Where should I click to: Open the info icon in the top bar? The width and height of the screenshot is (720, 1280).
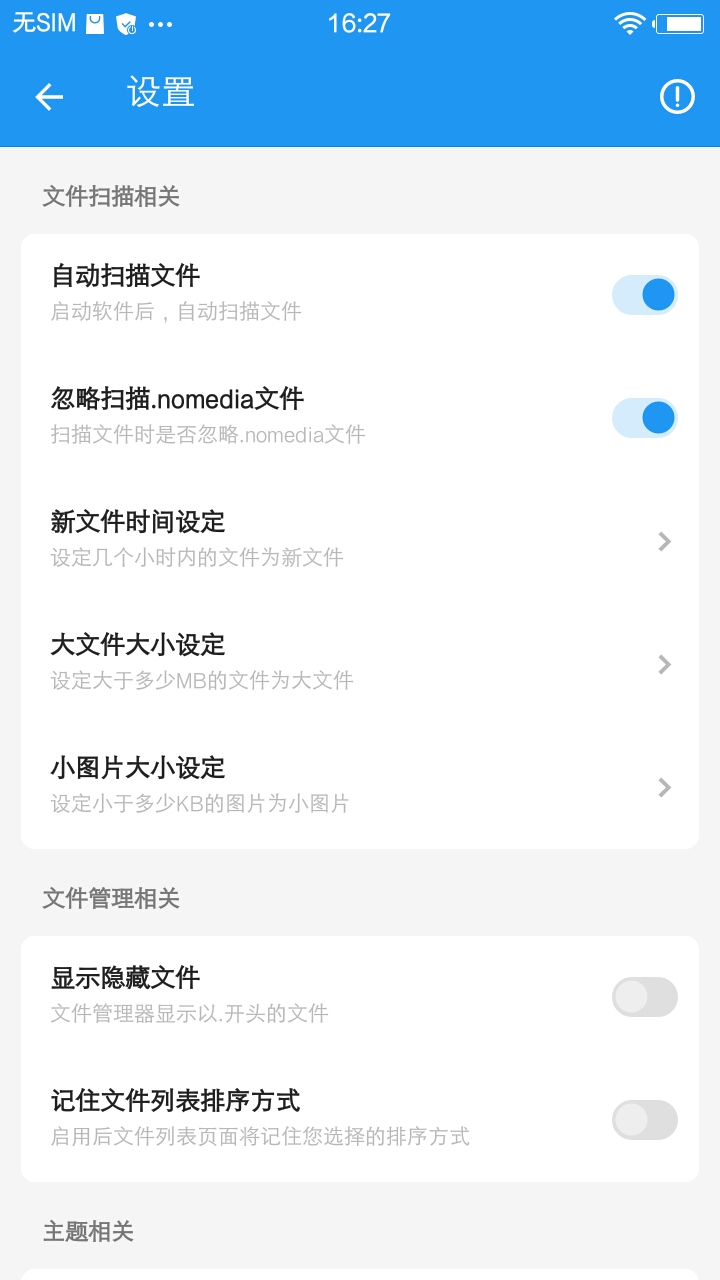point(676,96)
